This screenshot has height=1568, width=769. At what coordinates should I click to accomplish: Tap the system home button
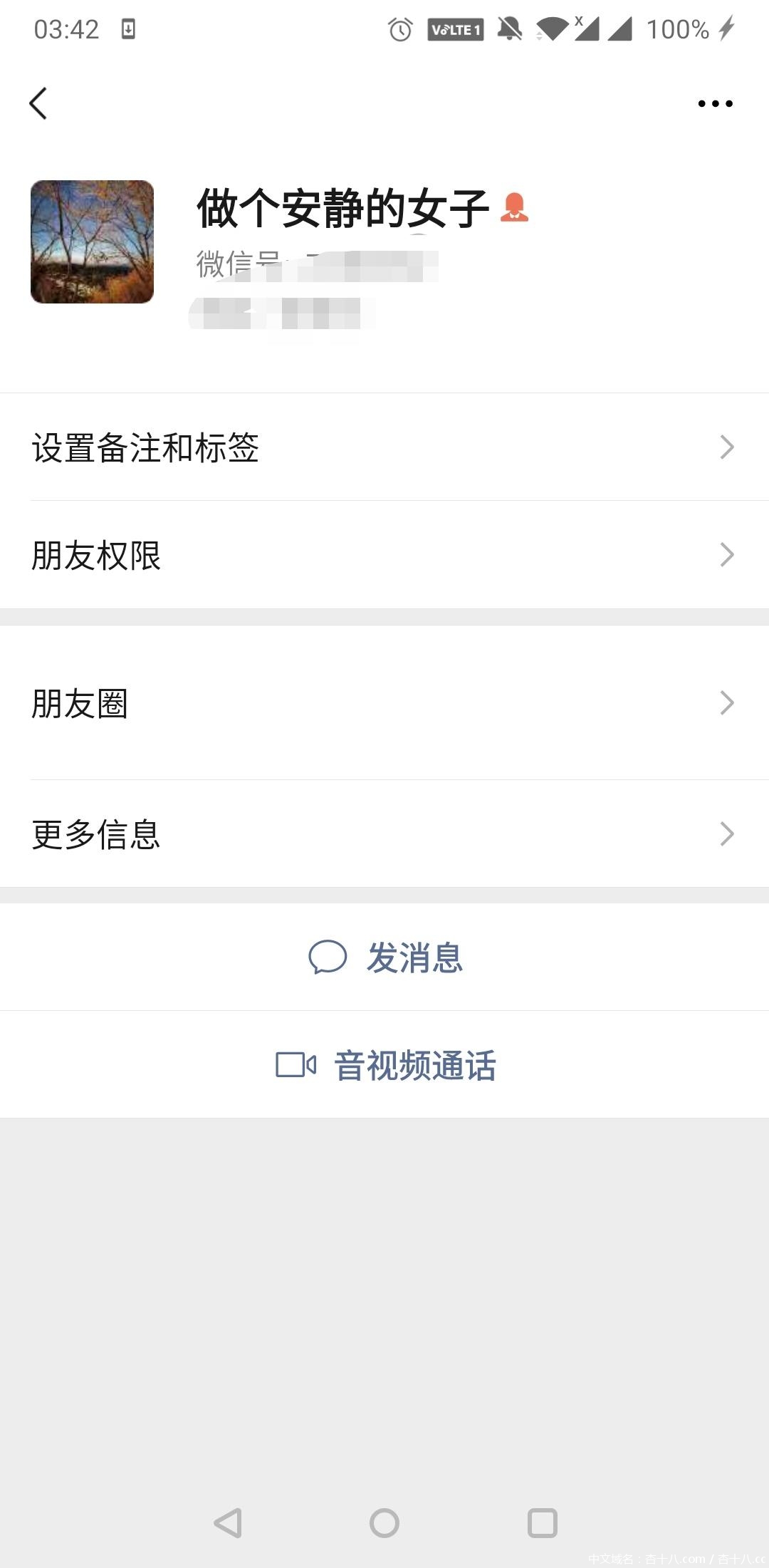[384, 1522]
